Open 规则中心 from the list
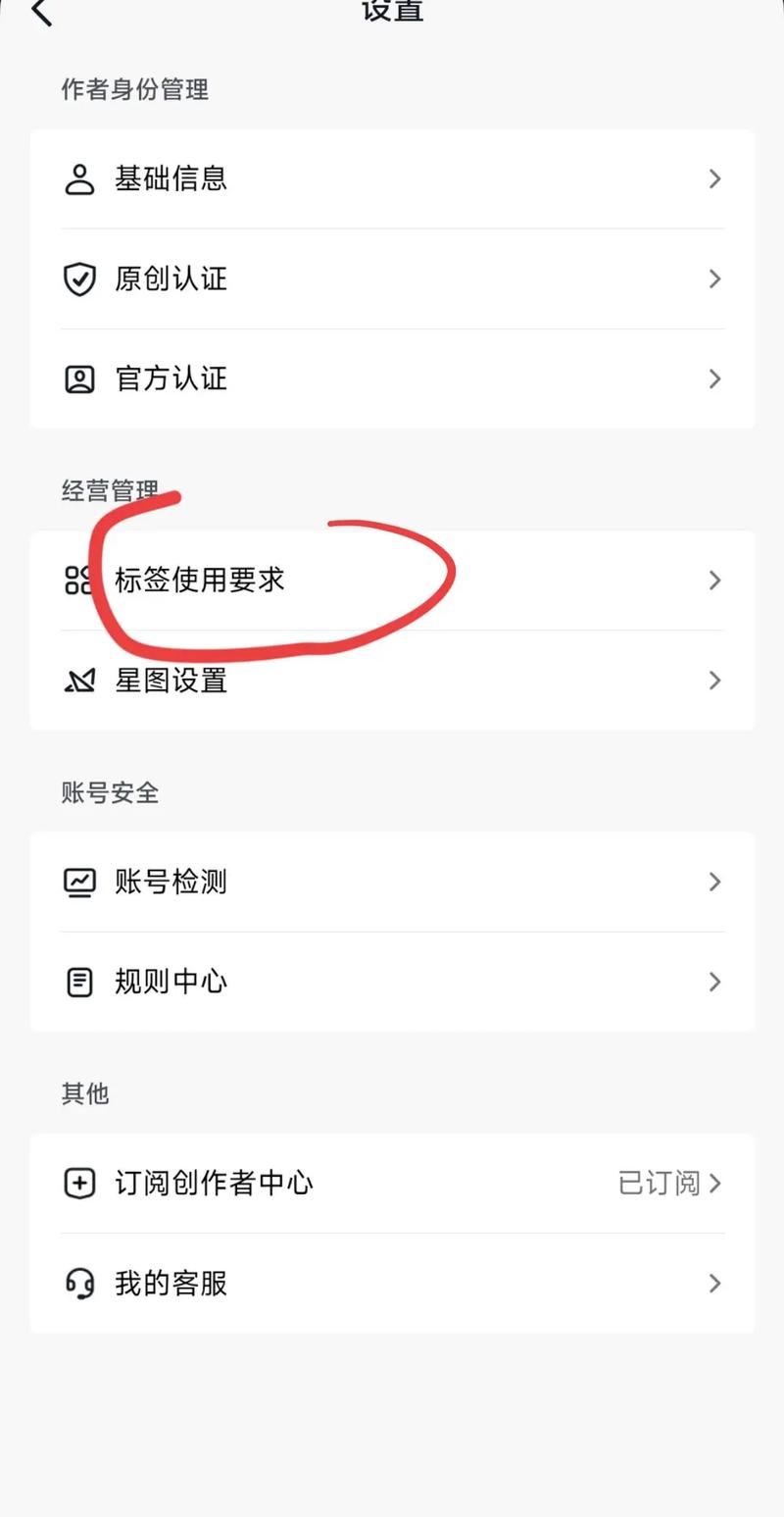This screenshot has width=784, height=1517. 392,982
